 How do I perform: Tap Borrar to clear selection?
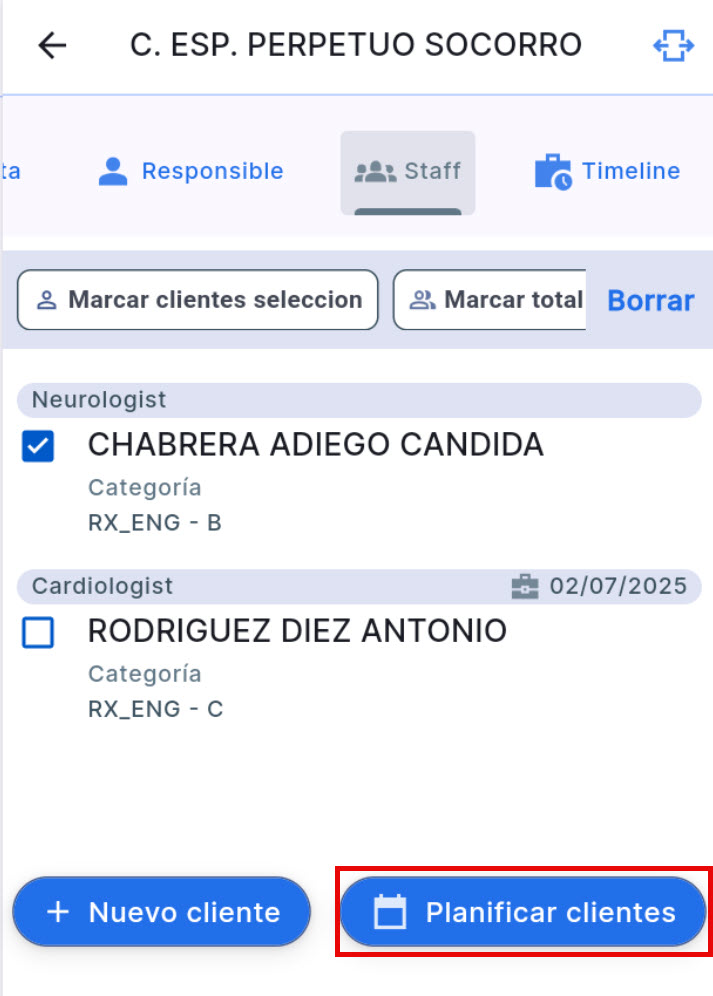651,300
